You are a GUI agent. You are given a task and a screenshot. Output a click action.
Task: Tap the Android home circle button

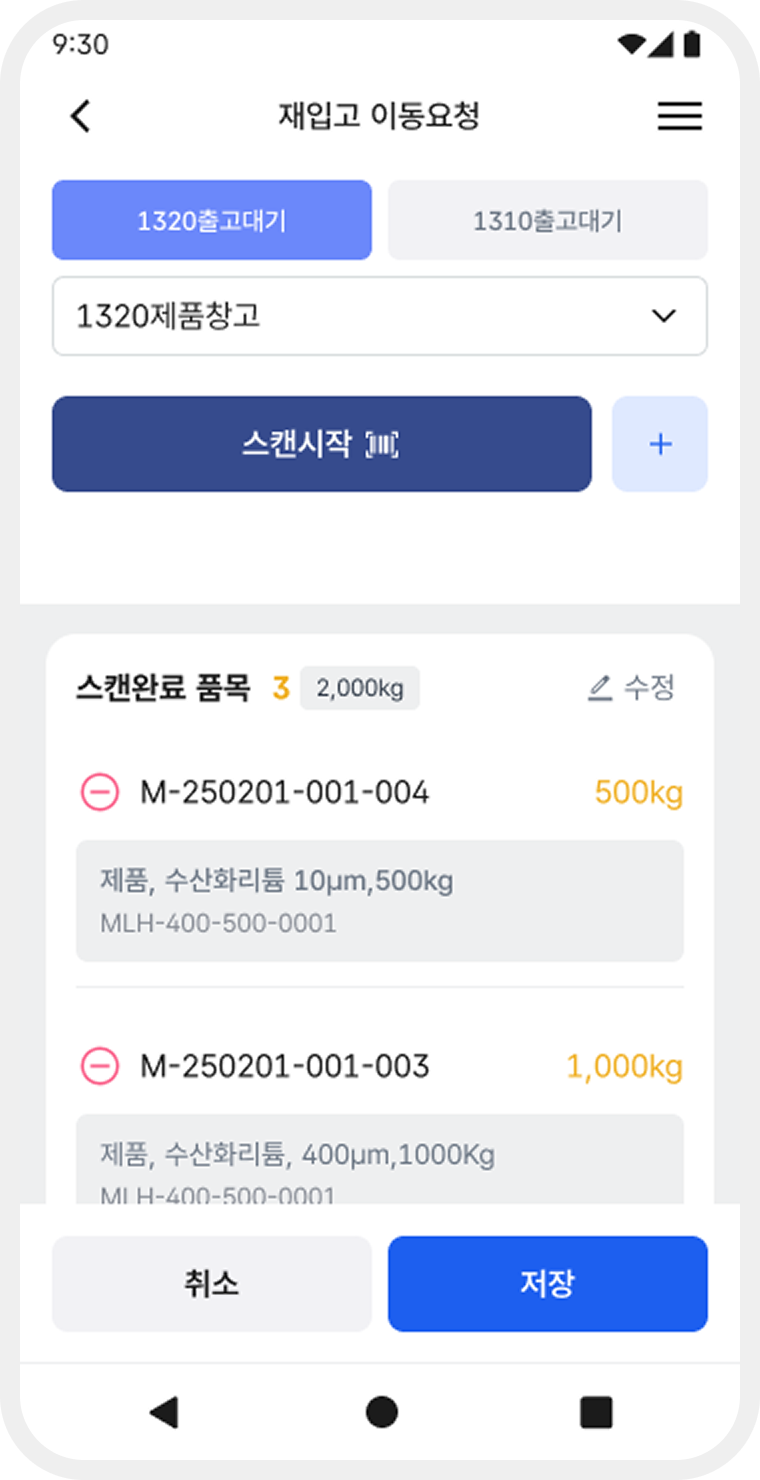(x=380, y=1412)
